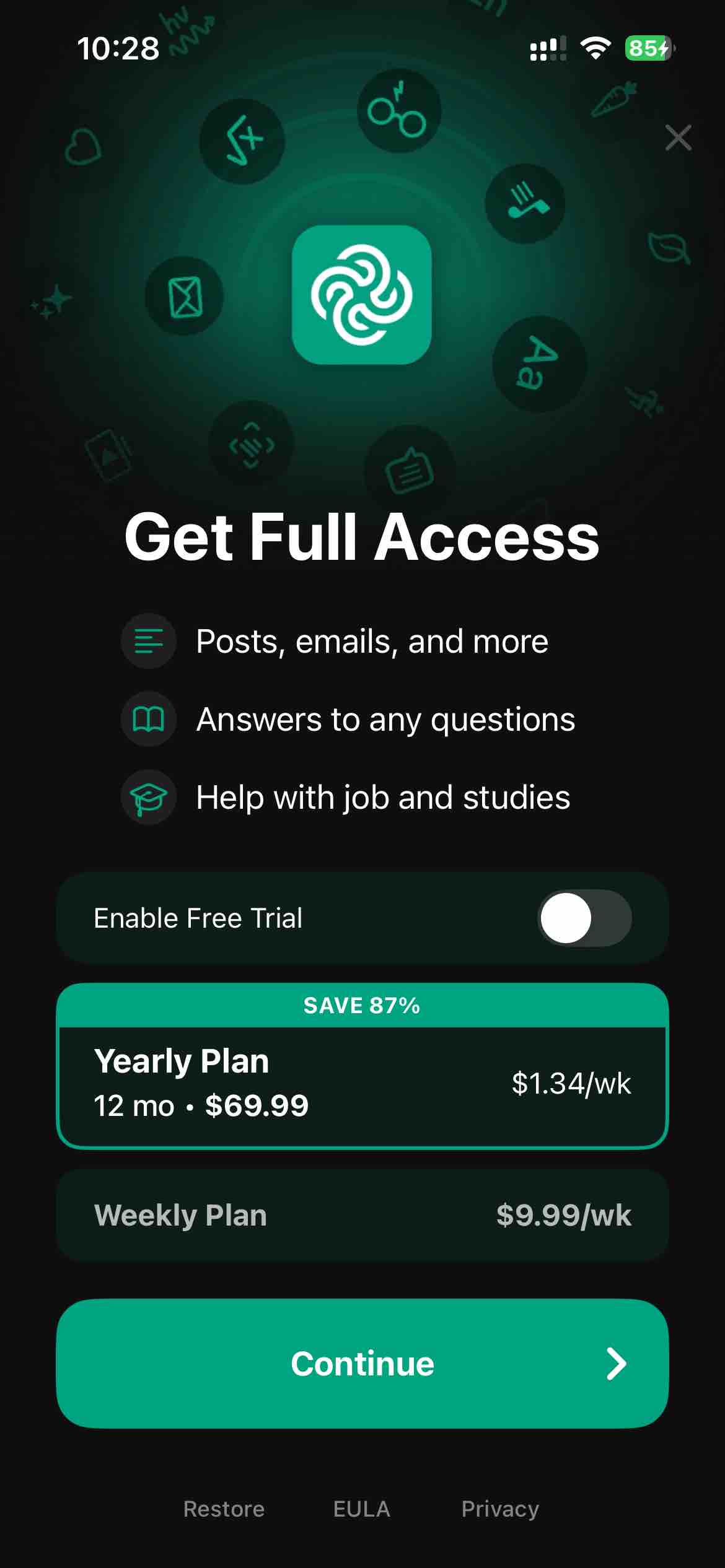This screenshot has width=725, height=1568.
Task: Open the EULA document
Action: tap(361, 1509)
